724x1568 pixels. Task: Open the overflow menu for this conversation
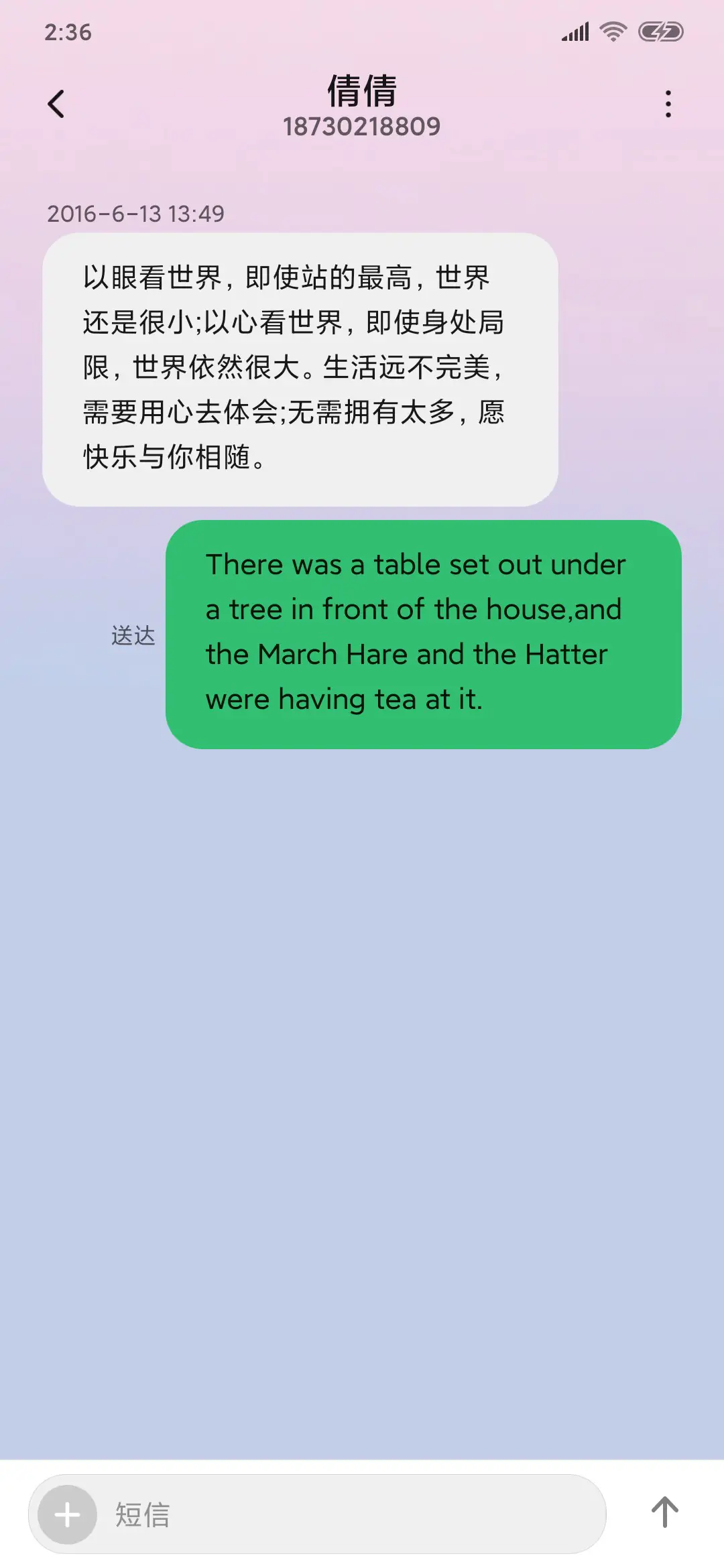668,104
